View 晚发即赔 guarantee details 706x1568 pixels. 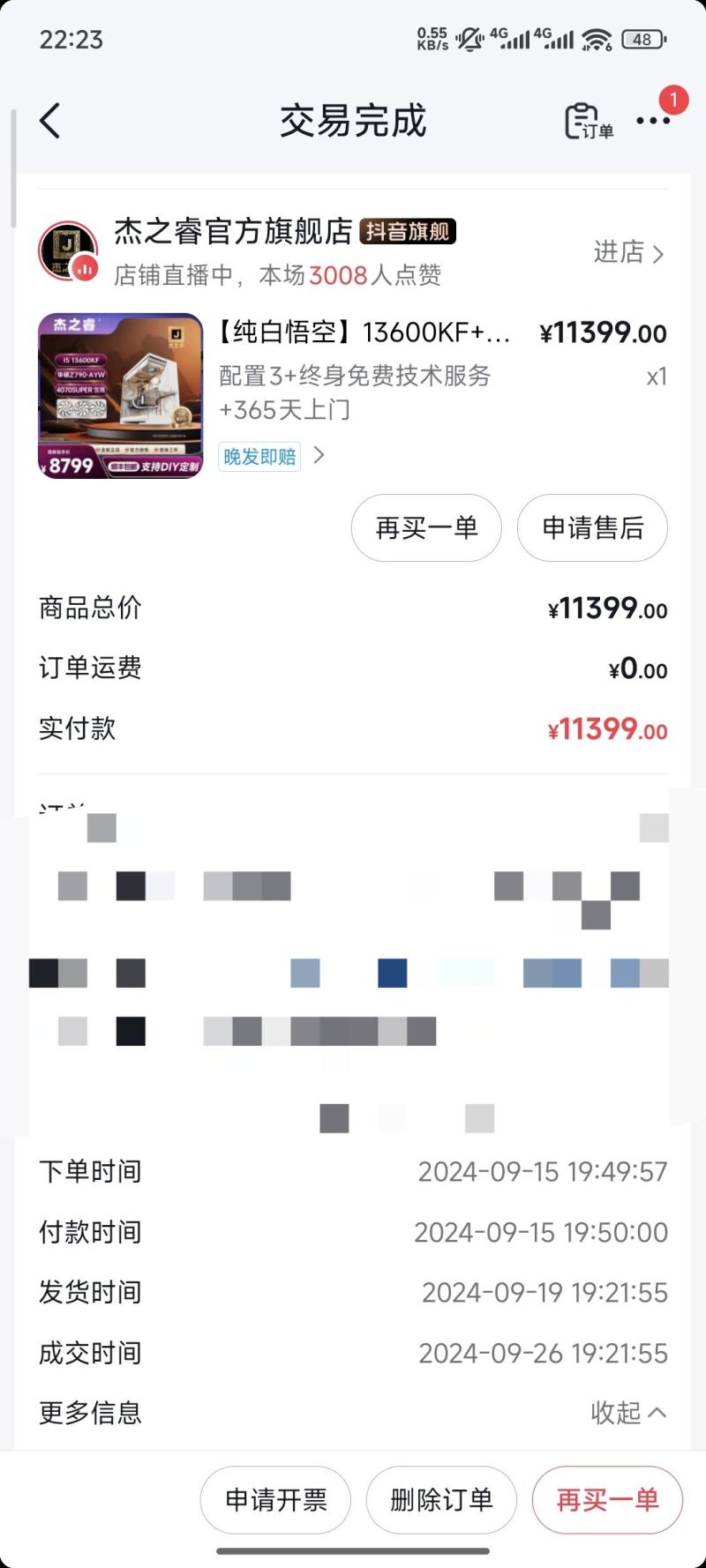pos(271,457)
